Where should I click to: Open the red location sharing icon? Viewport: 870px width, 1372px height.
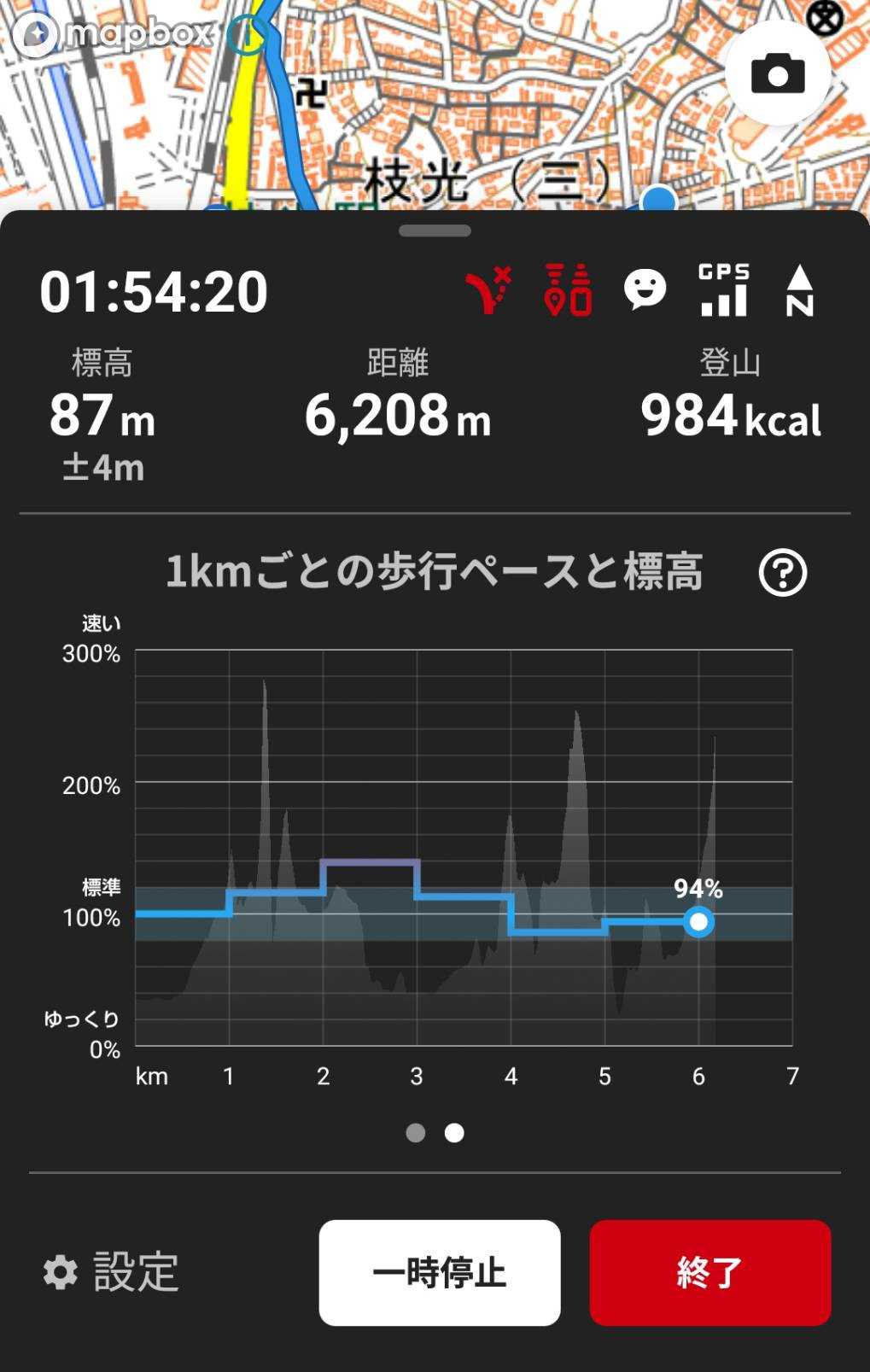[568, 290]
